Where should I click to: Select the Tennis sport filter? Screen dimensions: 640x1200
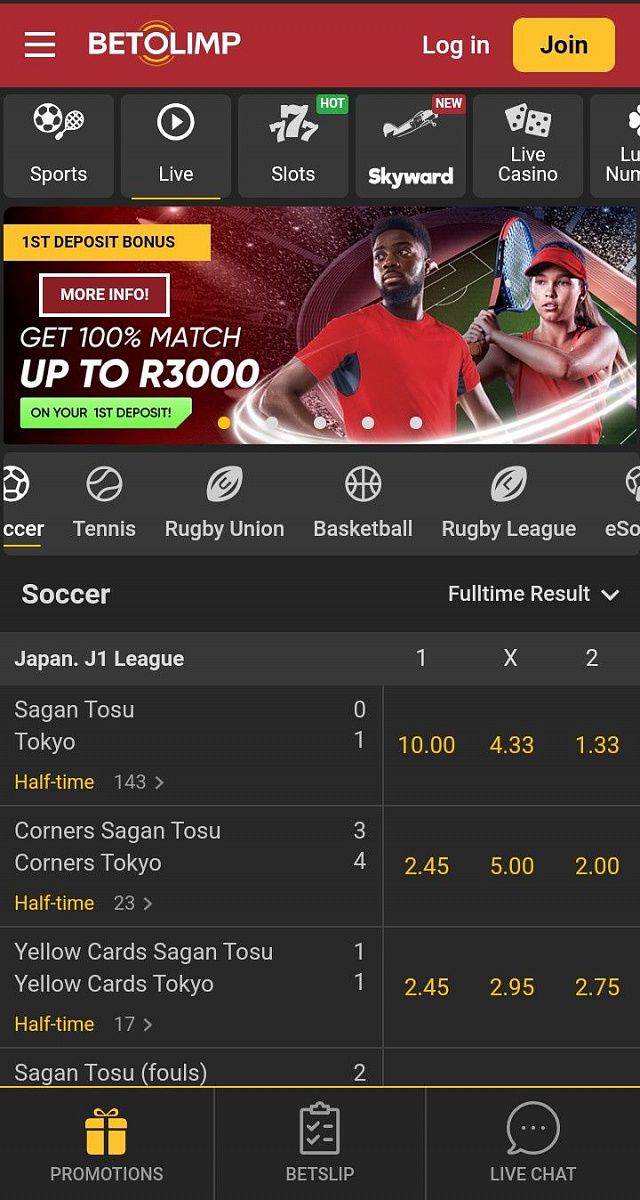click(104, 503)
